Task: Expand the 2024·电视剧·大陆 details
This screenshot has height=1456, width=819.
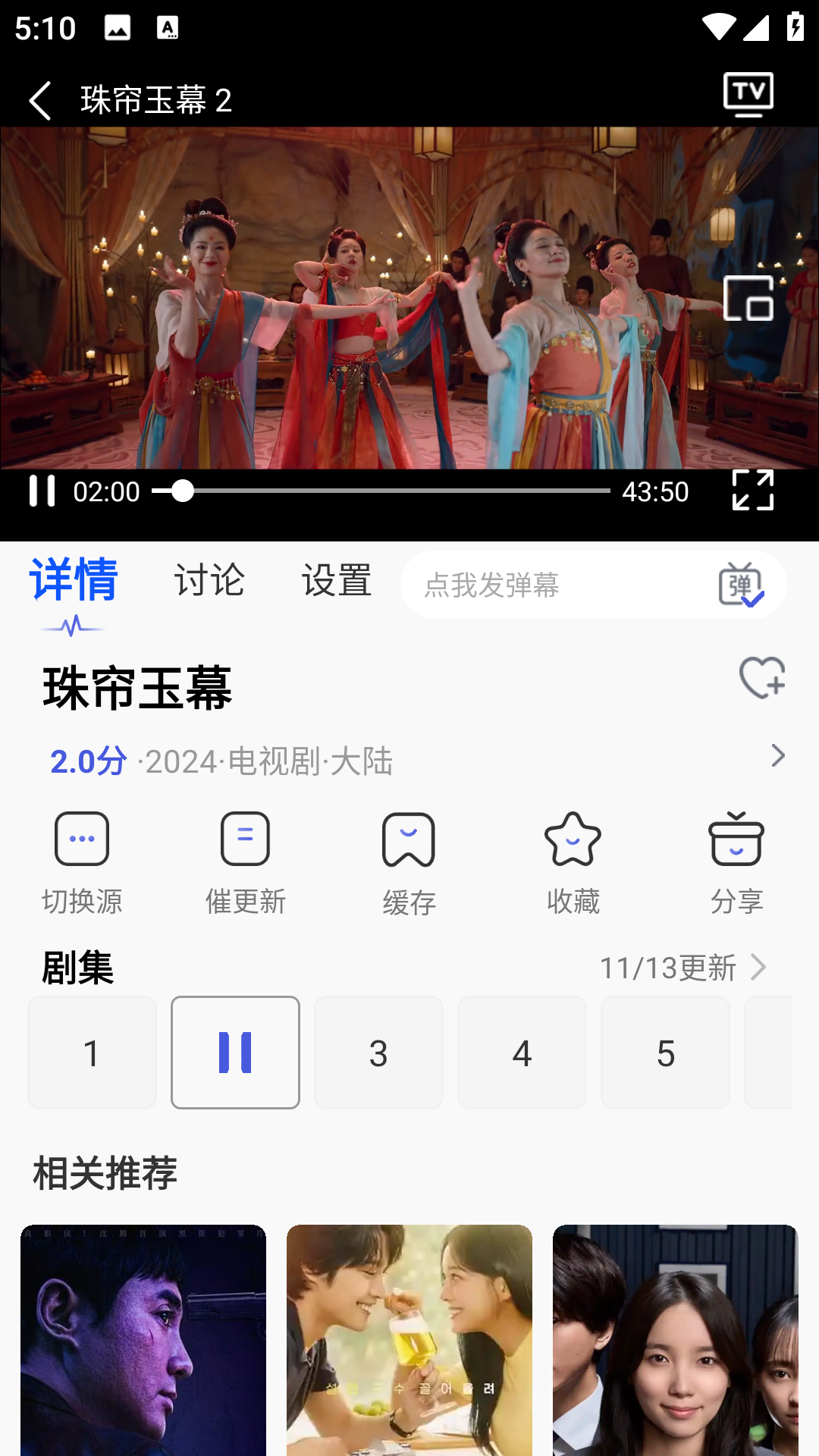Action: coord(777,756)
